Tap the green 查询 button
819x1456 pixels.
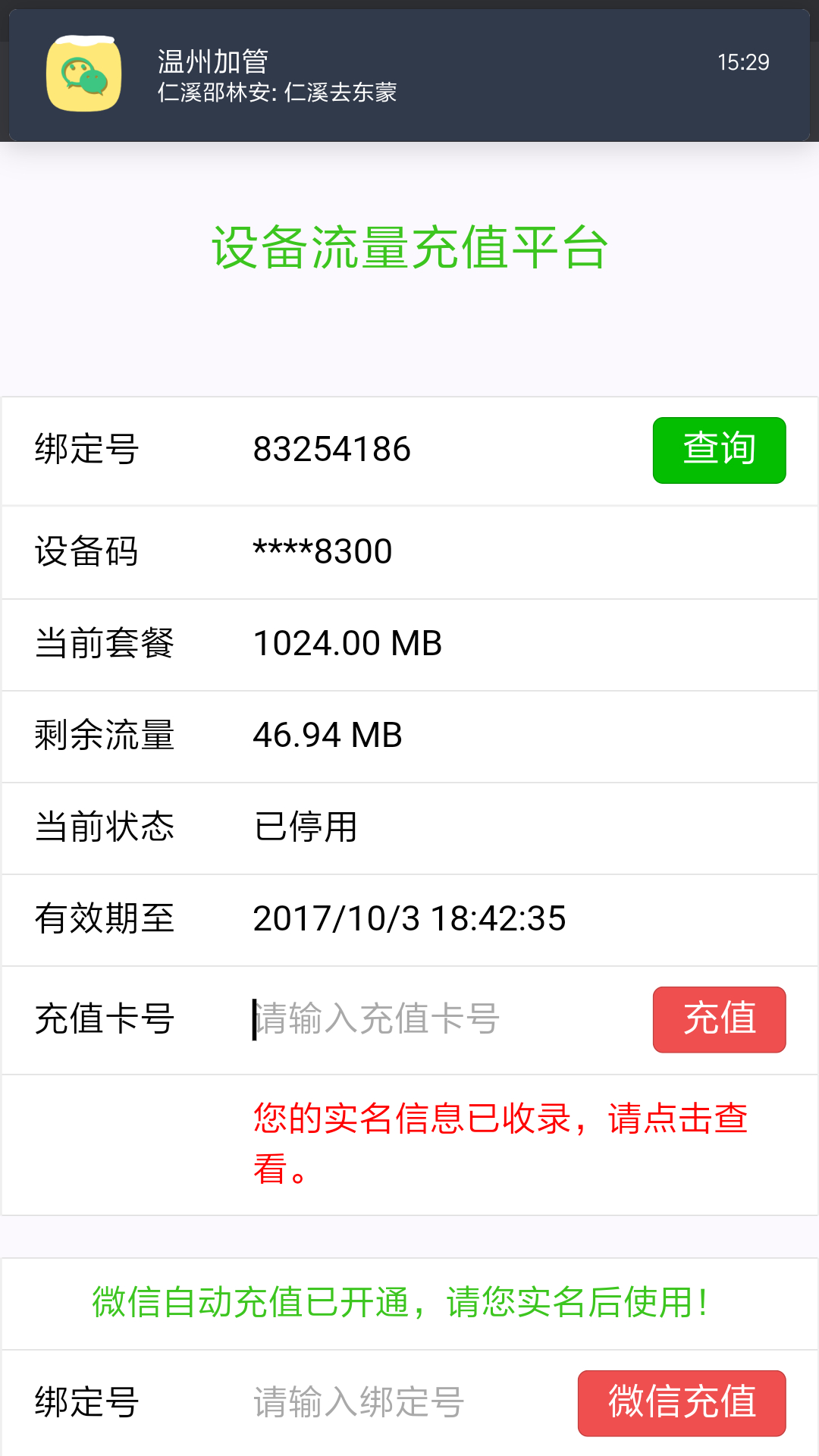coord(719,450)
